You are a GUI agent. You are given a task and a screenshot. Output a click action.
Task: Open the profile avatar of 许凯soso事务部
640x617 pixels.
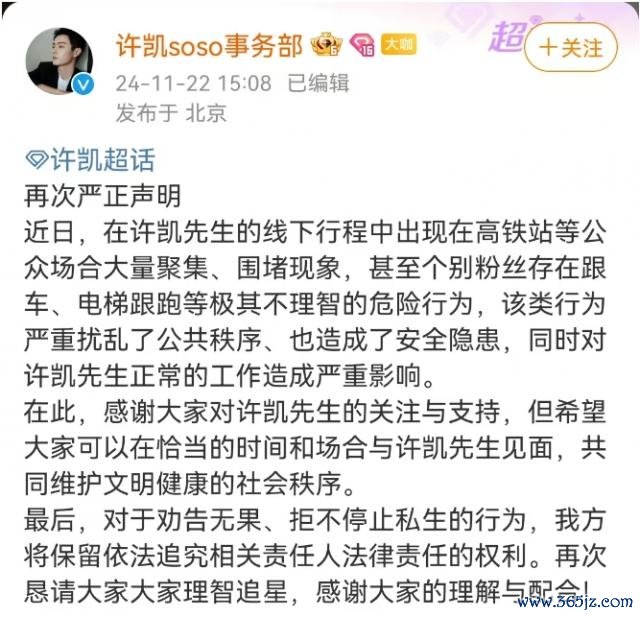(x=63, y=59)
